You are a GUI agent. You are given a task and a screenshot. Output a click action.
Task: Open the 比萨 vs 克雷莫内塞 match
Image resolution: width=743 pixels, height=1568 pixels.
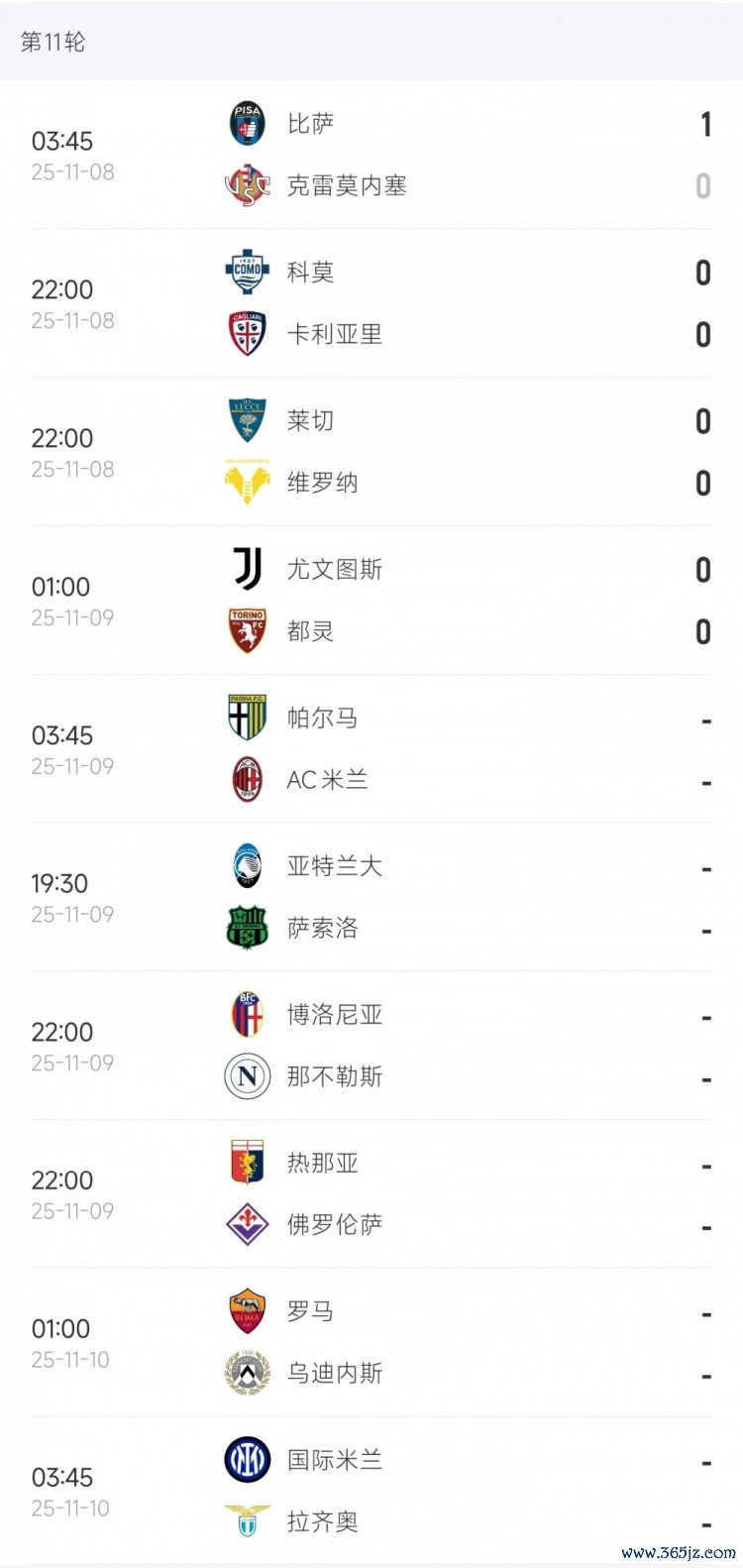click(371, 155)
